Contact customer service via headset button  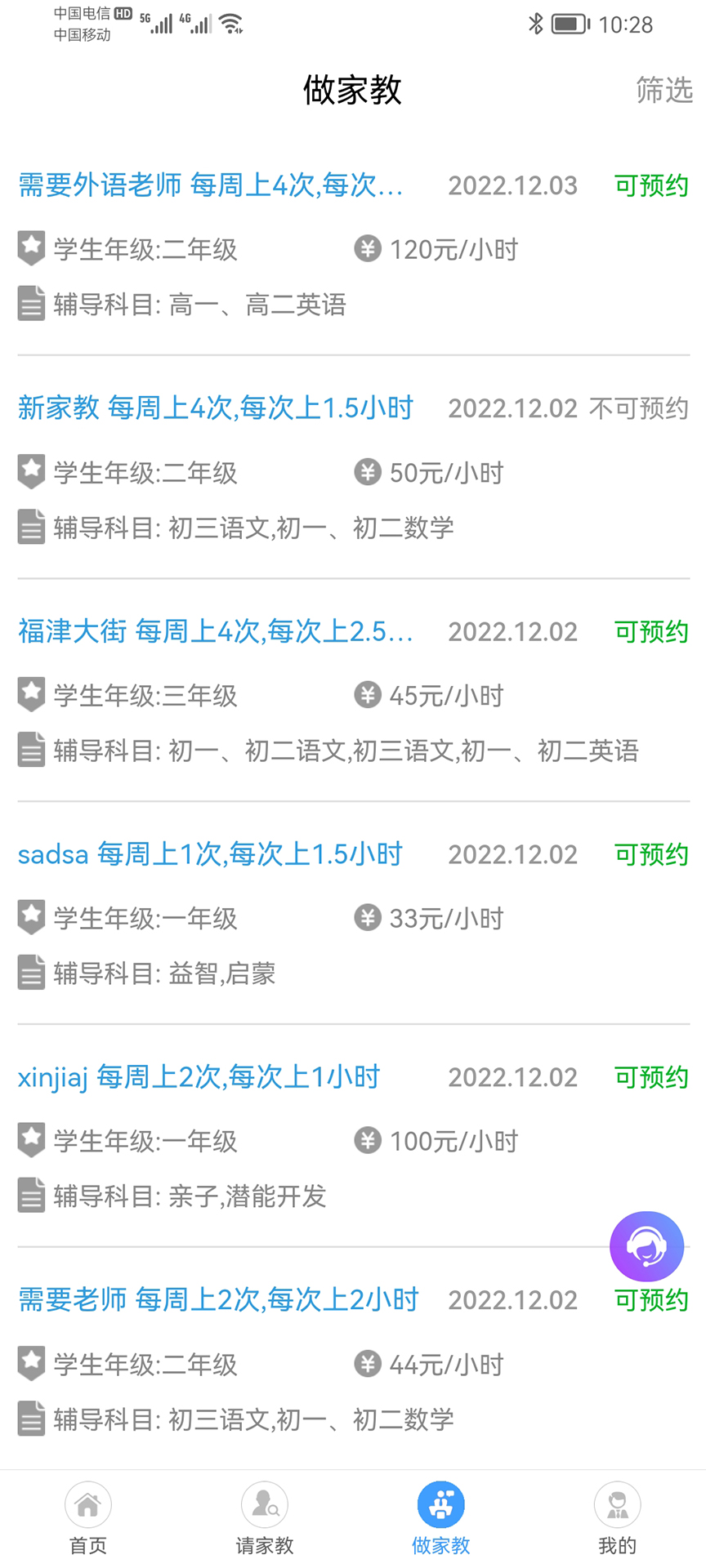tap(646, 1246)
